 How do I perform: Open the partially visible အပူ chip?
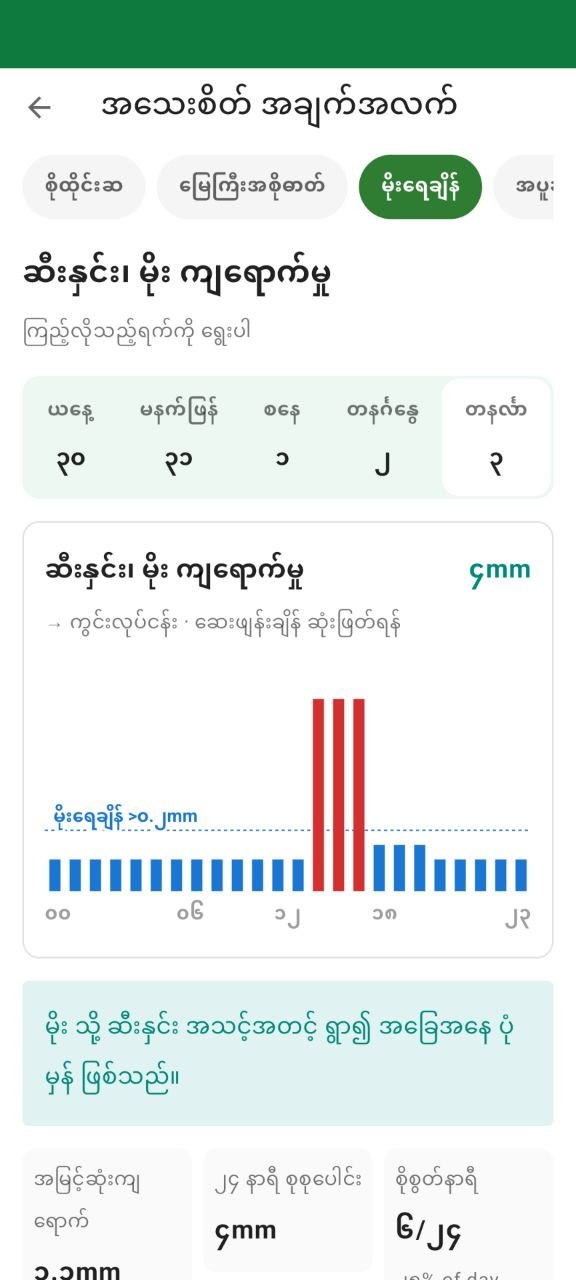click(524, 187)
